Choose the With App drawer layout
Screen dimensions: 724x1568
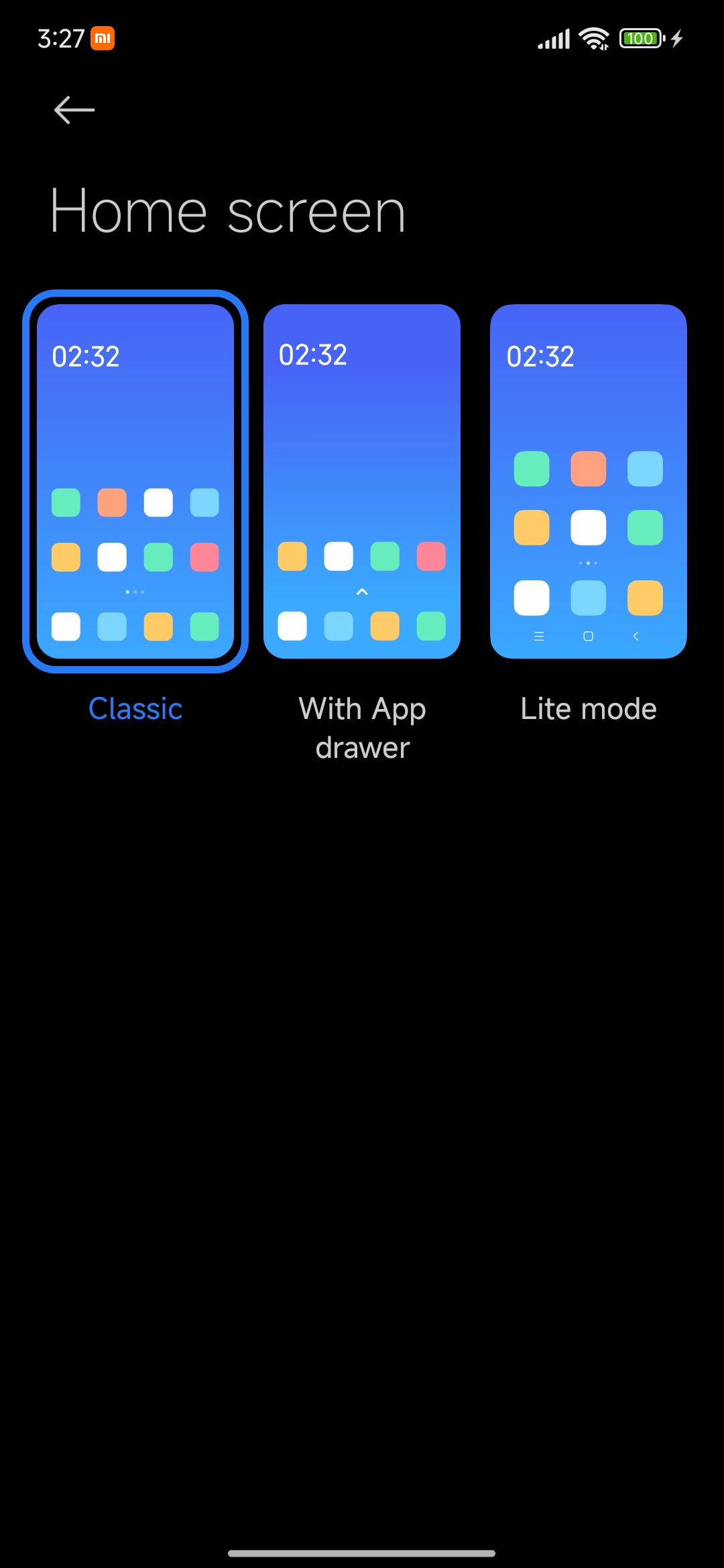click(362, 481)
